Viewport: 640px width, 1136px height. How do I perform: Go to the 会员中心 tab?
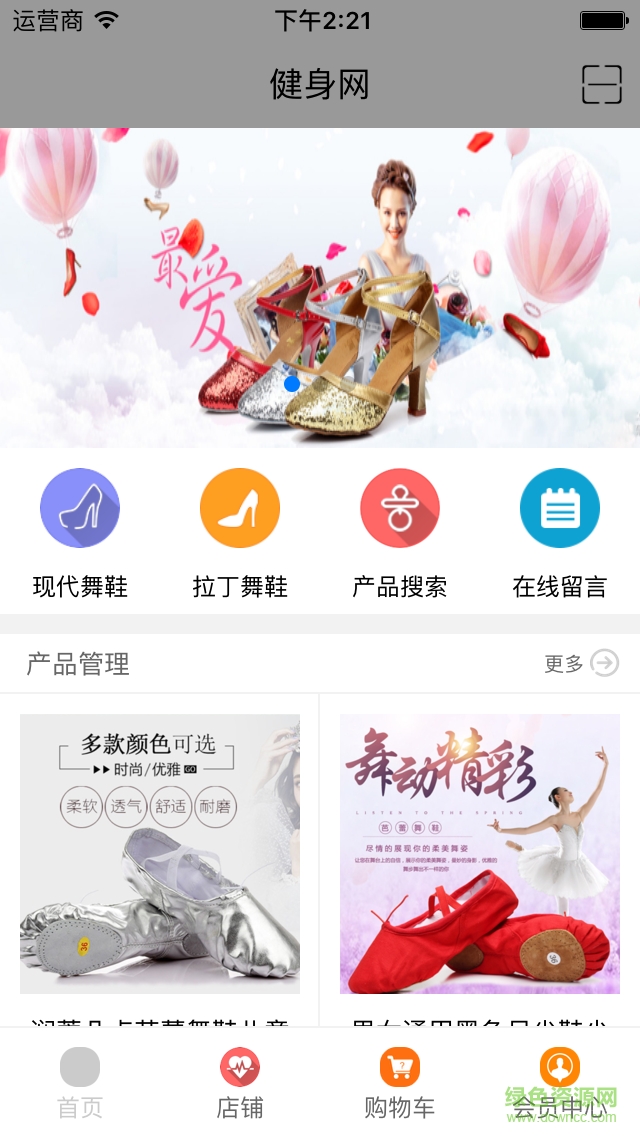[x=560, y=1082]
